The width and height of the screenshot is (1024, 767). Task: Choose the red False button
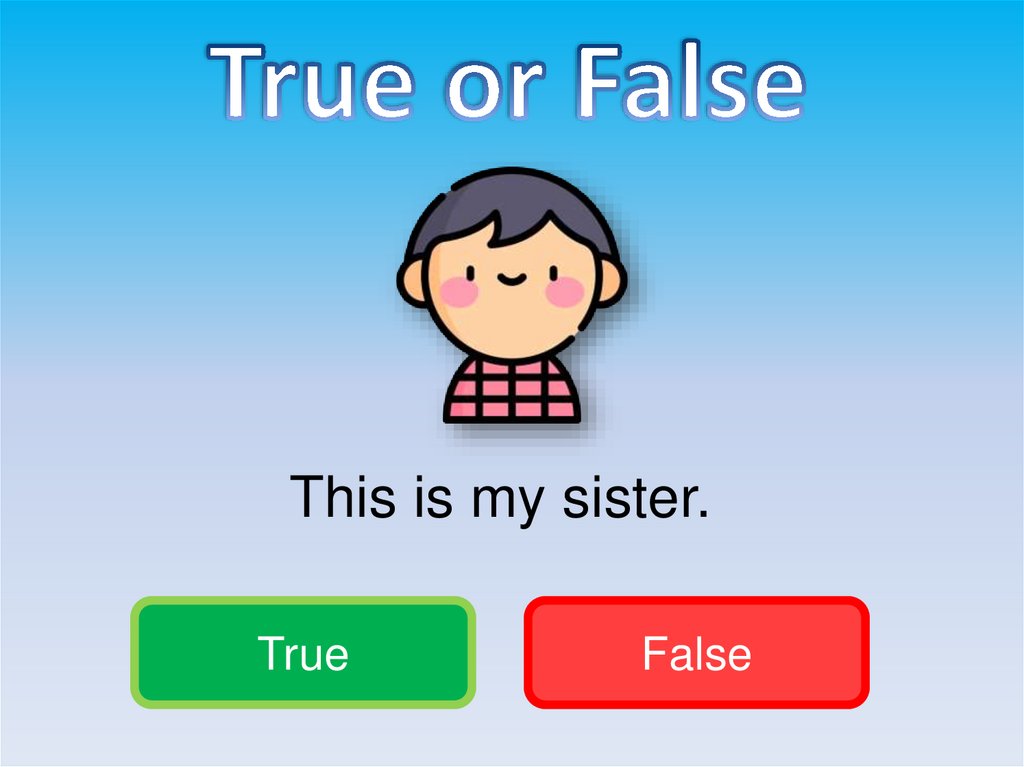point(696,652)
